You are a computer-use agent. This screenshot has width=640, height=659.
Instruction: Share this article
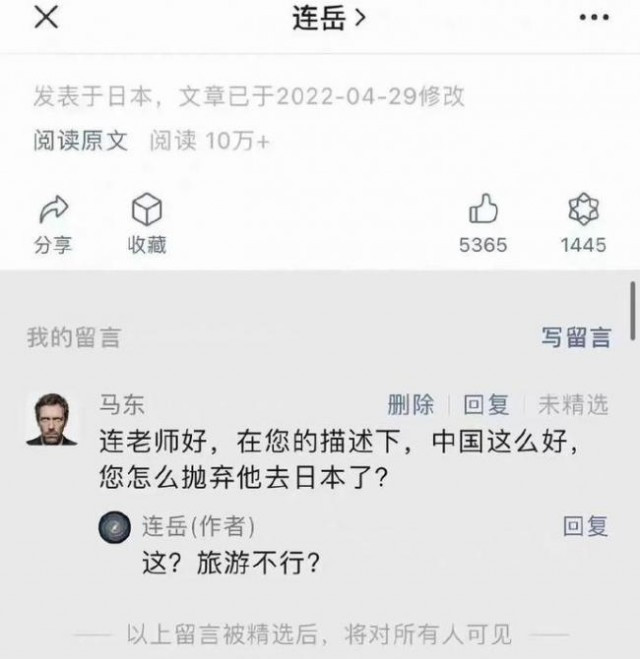(53, 222)
